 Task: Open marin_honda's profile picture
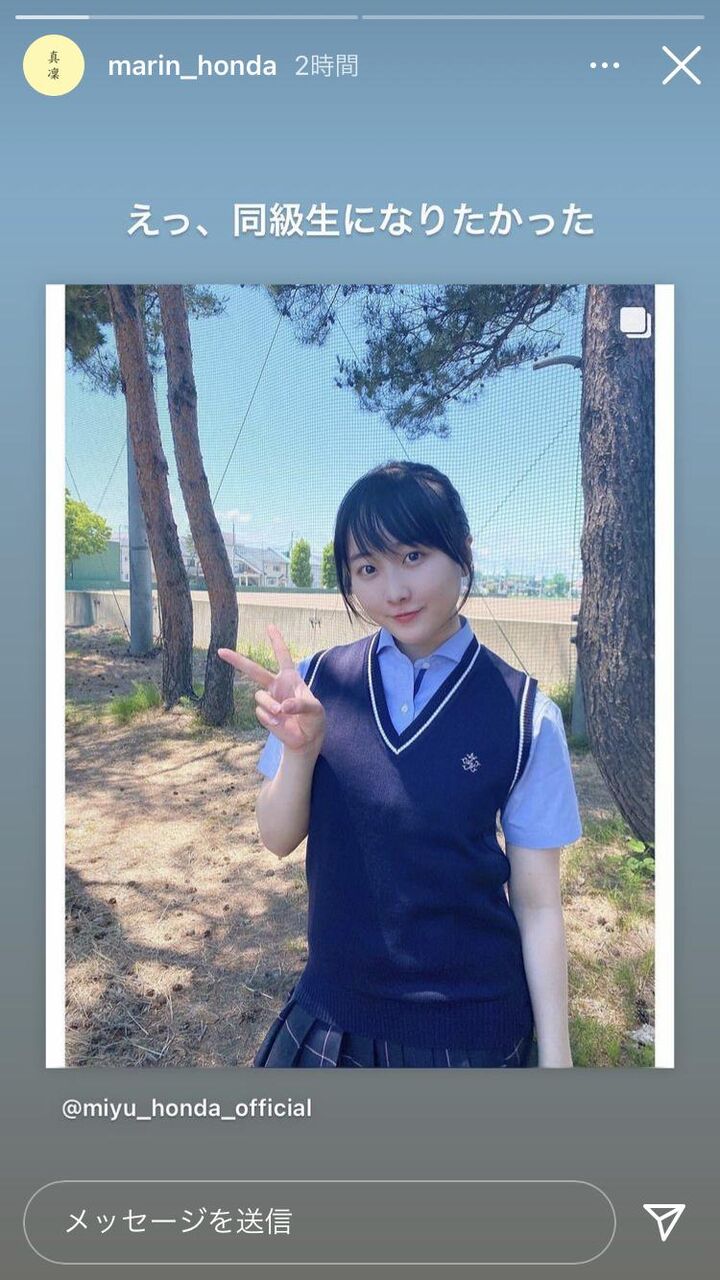[x=53, y=65]
